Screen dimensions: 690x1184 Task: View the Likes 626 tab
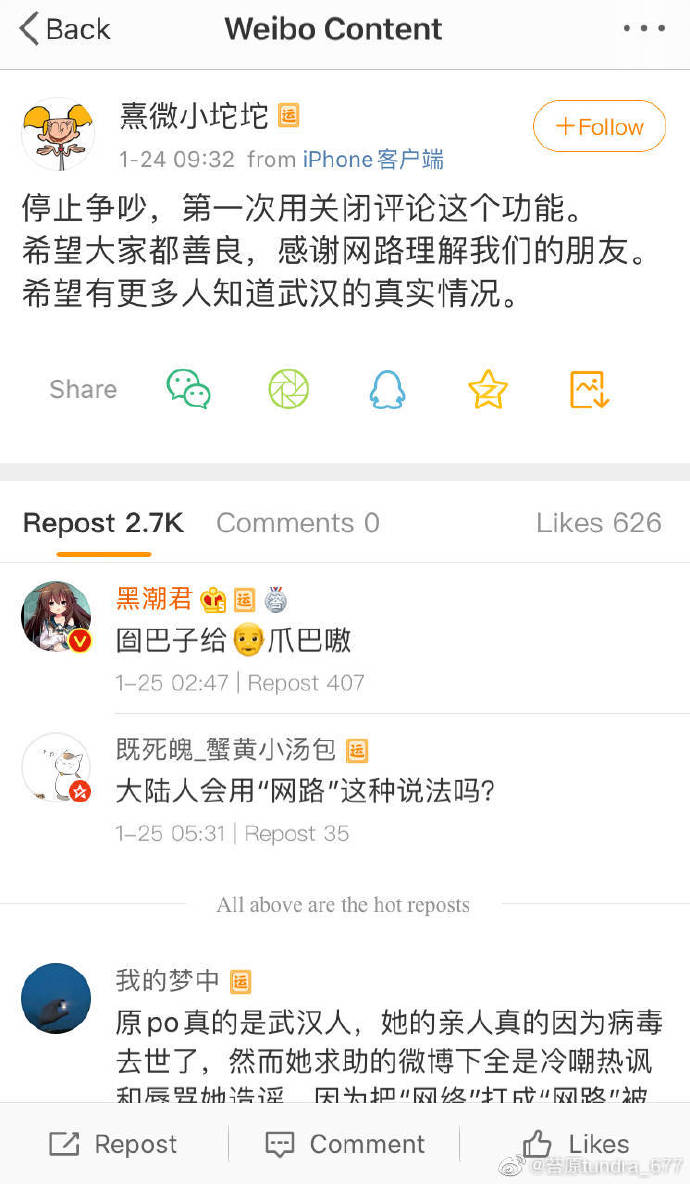coord(598,523)
